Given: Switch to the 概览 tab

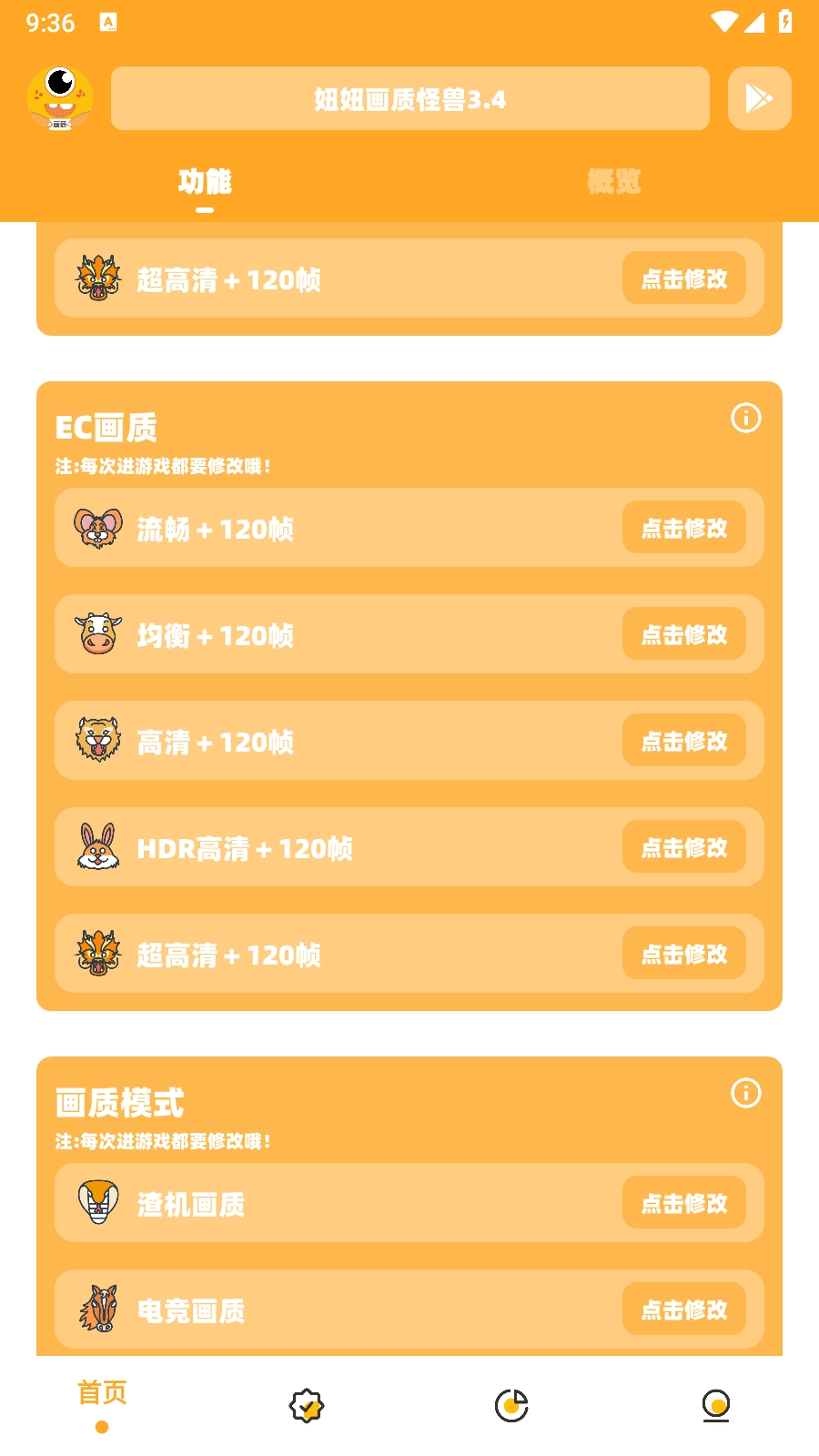Looking at the screenshot, I should (x=613, y=182).
